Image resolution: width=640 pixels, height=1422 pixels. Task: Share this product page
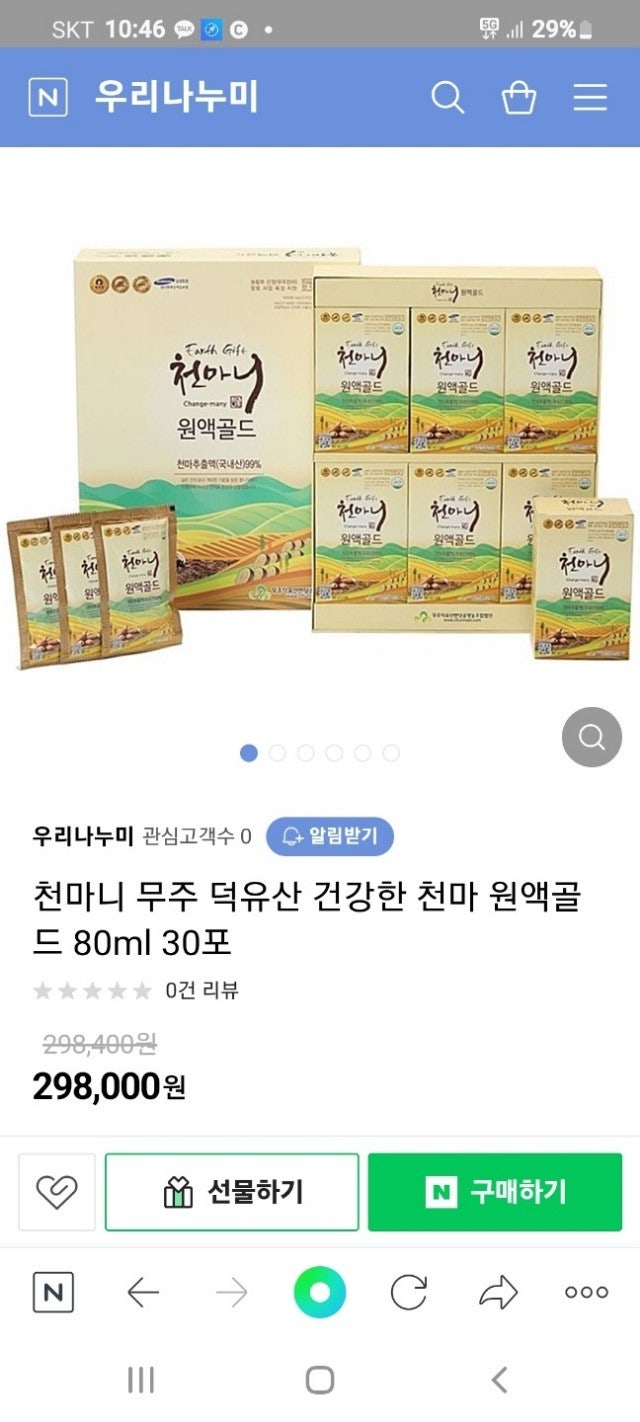click(498, 1293)
